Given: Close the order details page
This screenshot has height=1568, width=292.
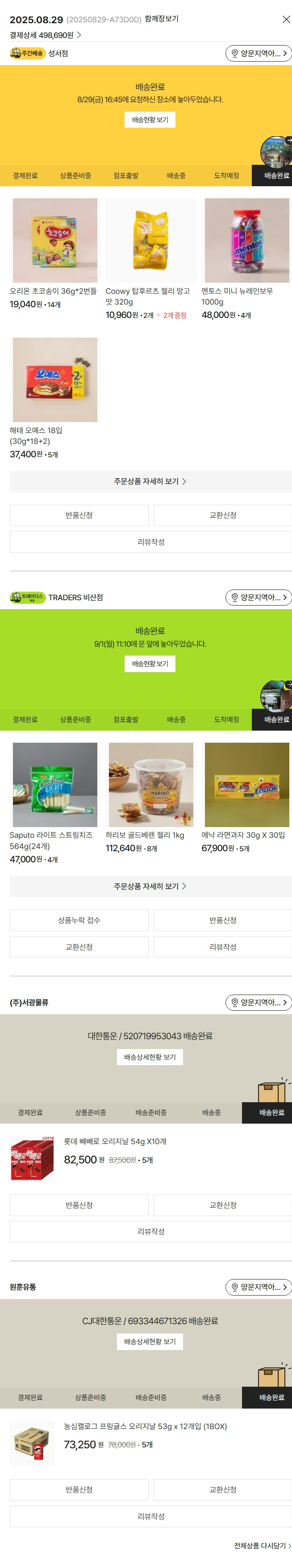Looking at the screenshot, I should pos(285,20).
